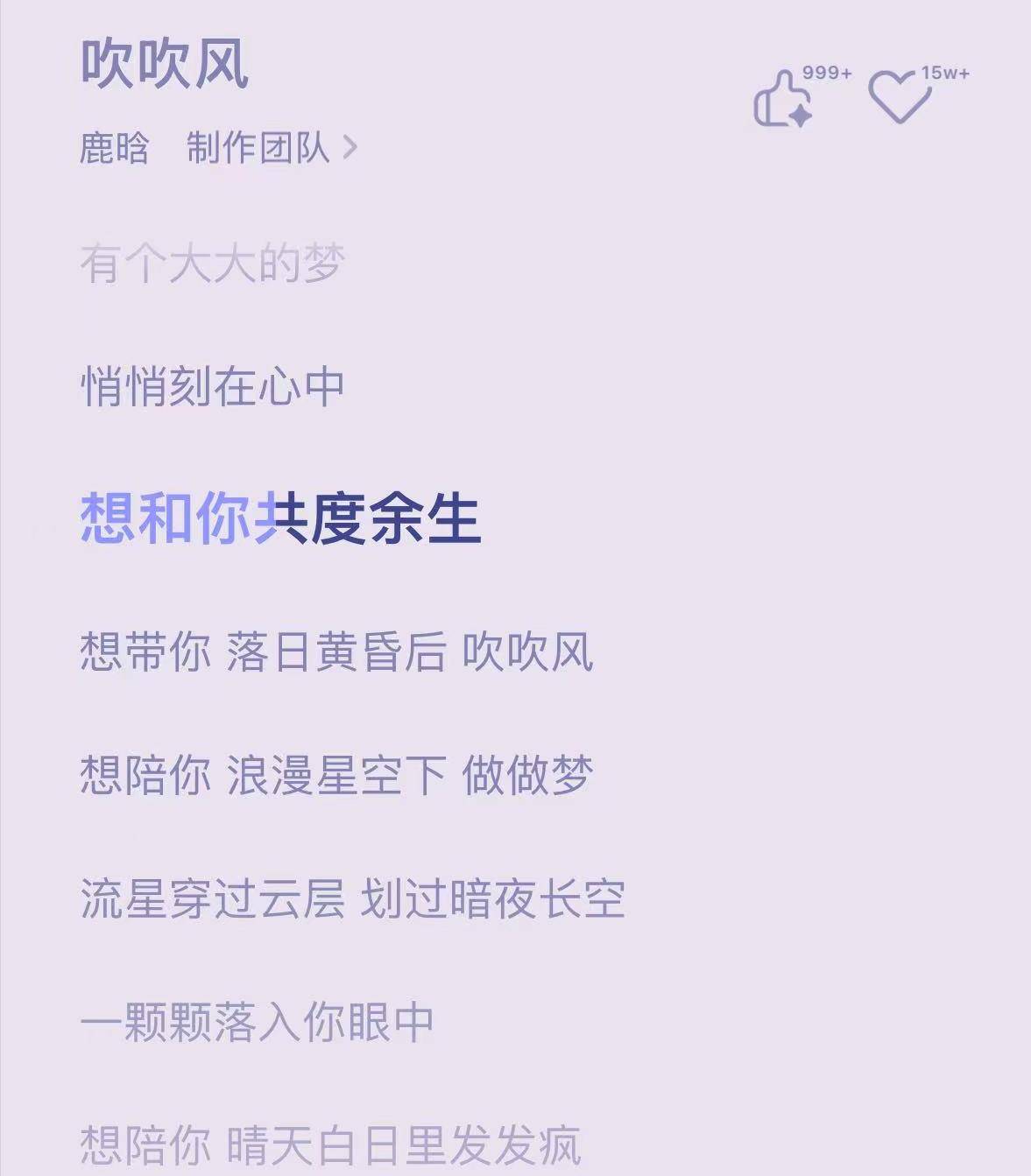The image size is (1031, 1176).
Task: Jump to the lyric line 想带你 落日黄昏后 吹吹风
Action: pos(336,652)
